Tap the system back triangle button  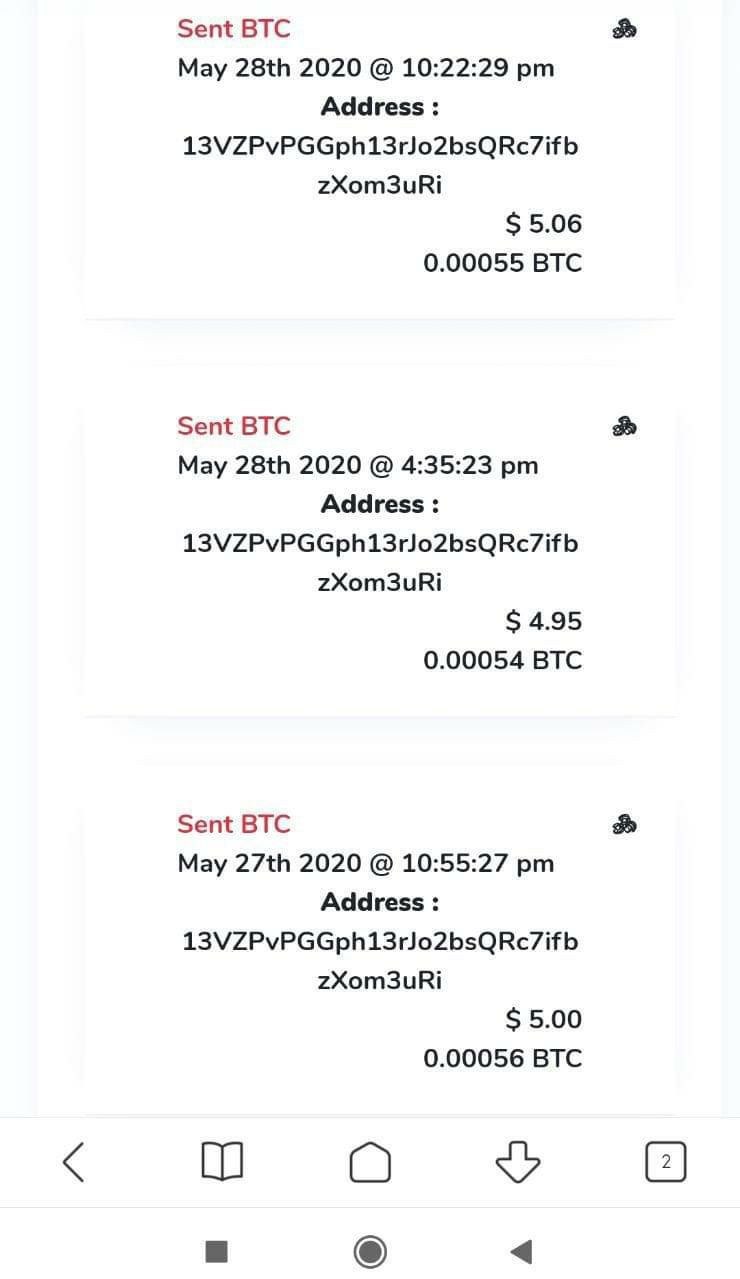[520, 1250]
